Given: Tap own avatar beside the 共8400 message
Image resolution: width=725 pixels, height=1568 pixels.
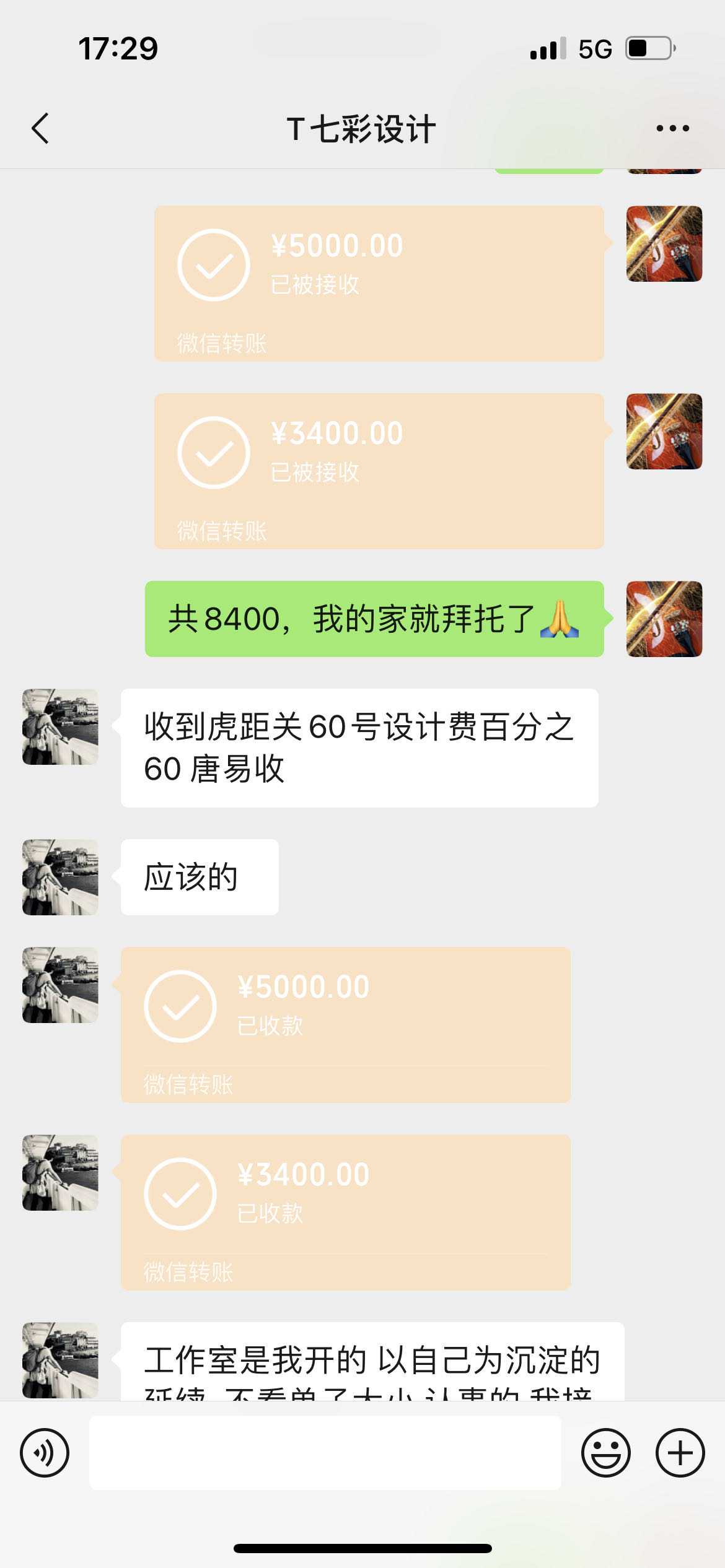Looking at the screenshot, I should tap(664, 619).
